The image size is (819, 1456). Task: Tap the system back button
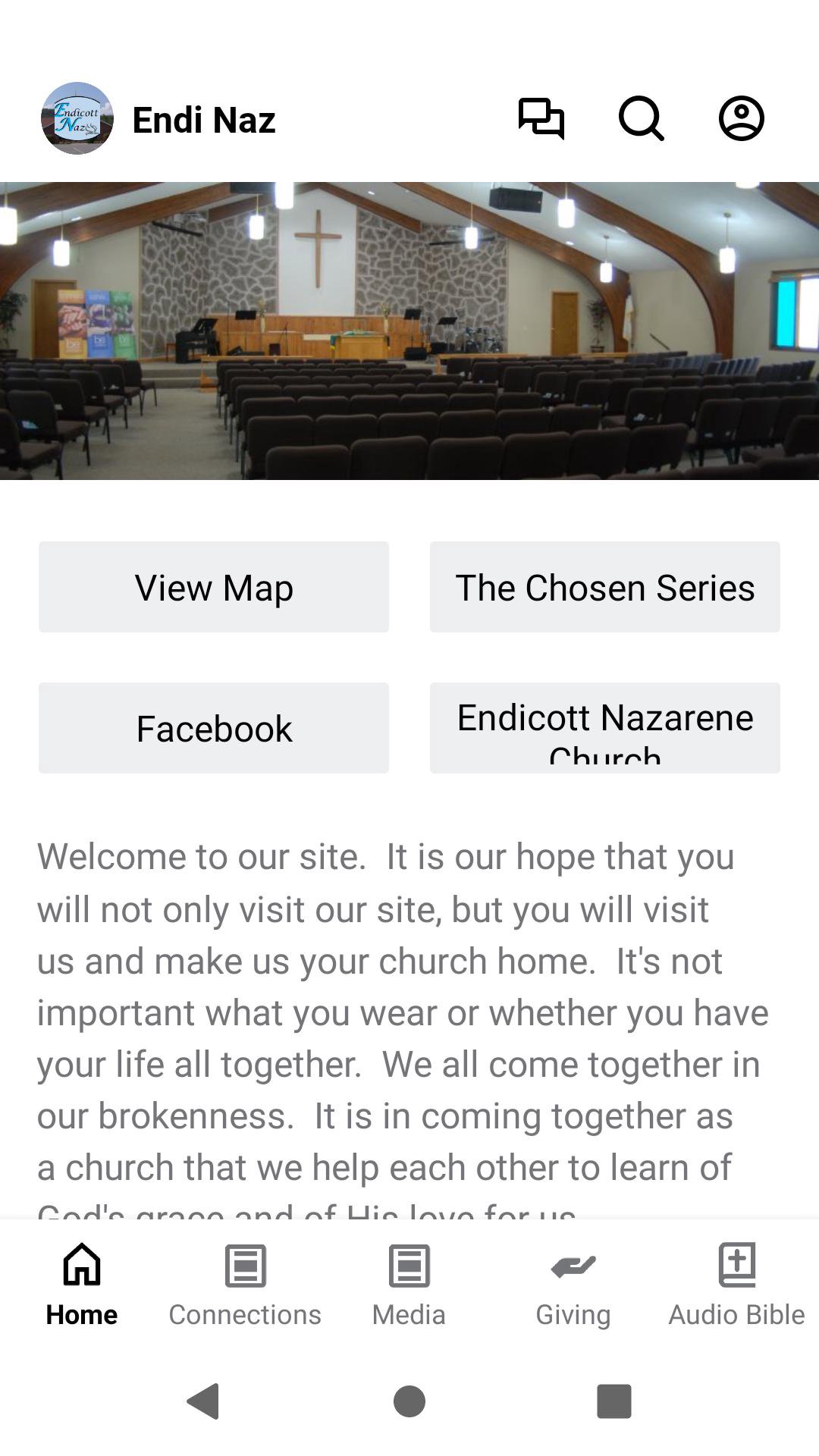pos(203,1401)
